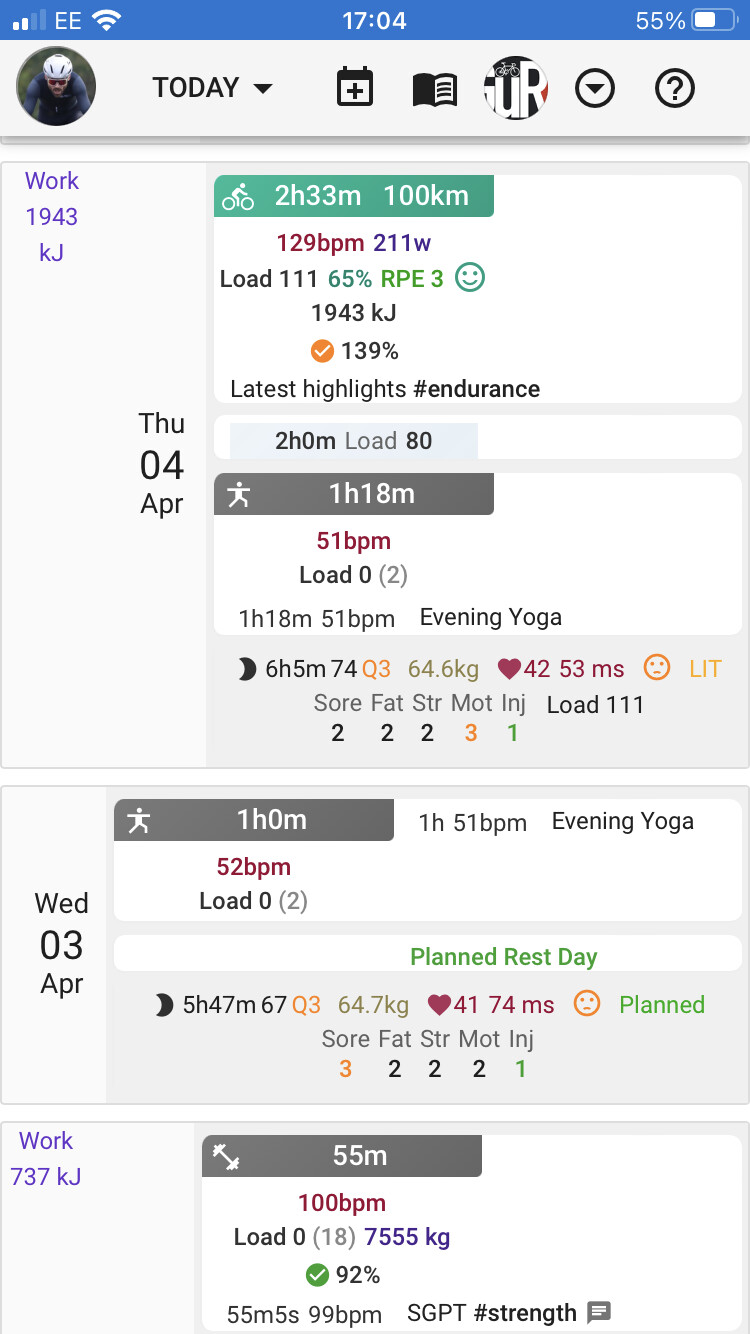Viewport: 750px width, 1334px height.
Task: Select the Wed 03 Apr date
Action: (x=62, y=944)
